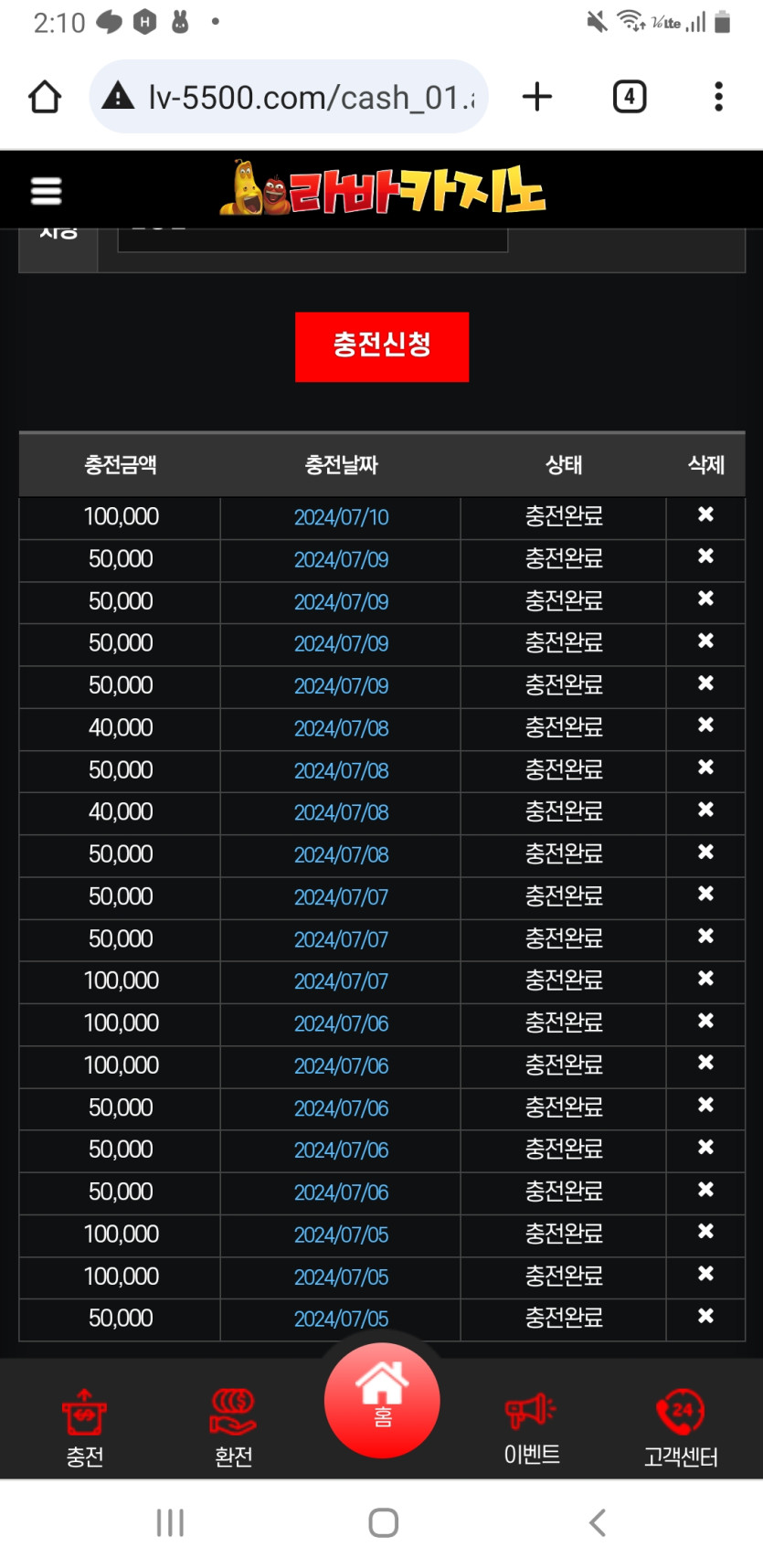The image size is (763, 1568).
Task: Go back with the system back button
Action: pyautogui.click(x=598, y=1522)
